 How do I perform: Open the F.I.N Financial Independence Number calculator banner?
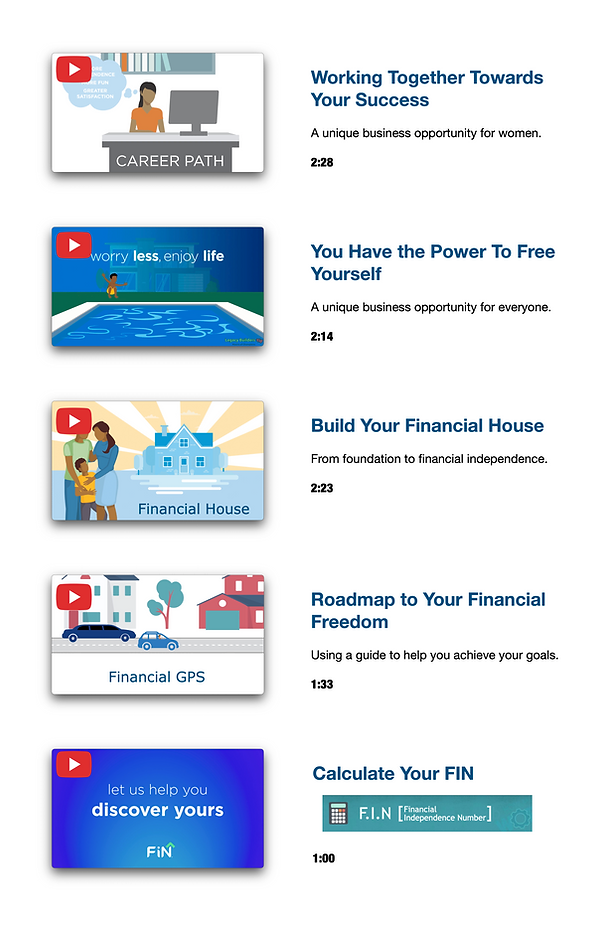(x=426, y=813)
